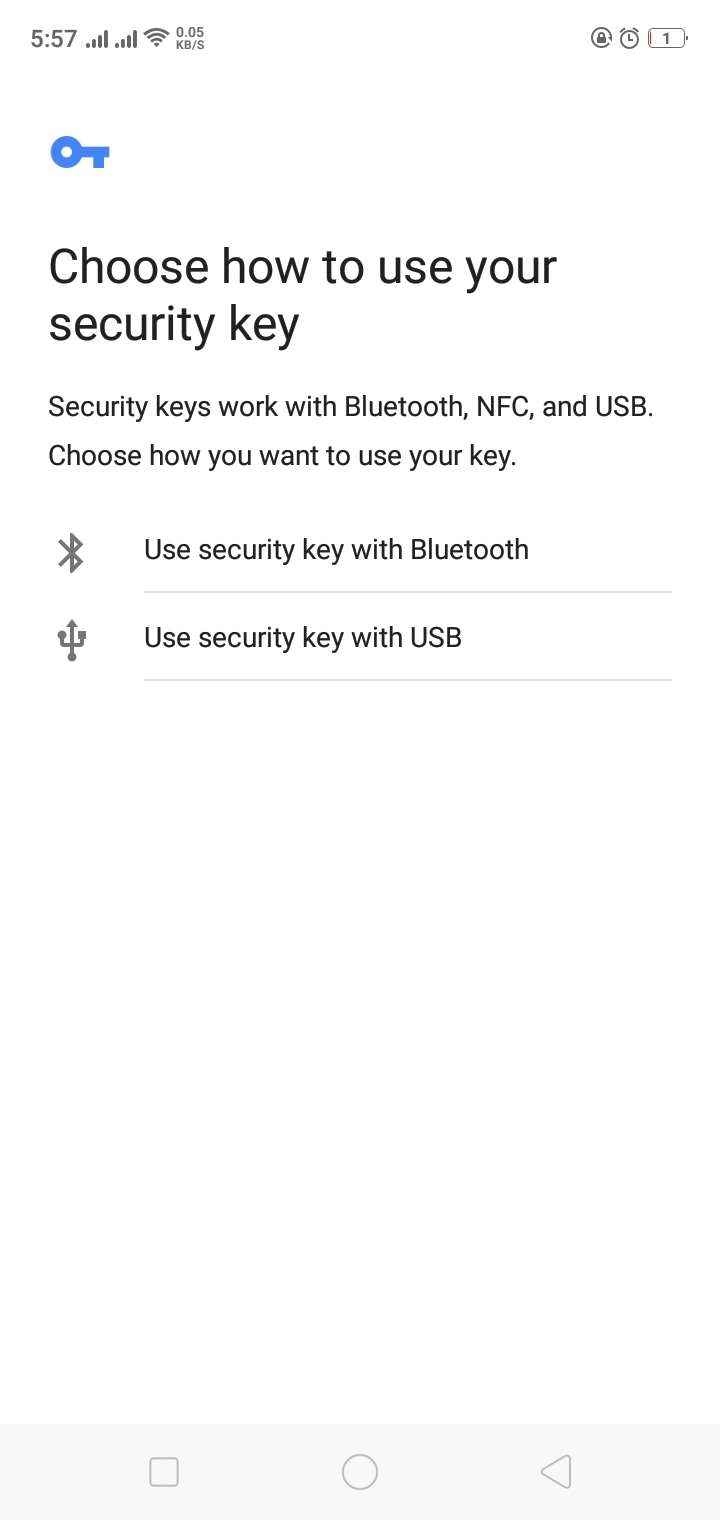Tap the data speed indicator
The image size is (720, 1520).
(189, 37)
